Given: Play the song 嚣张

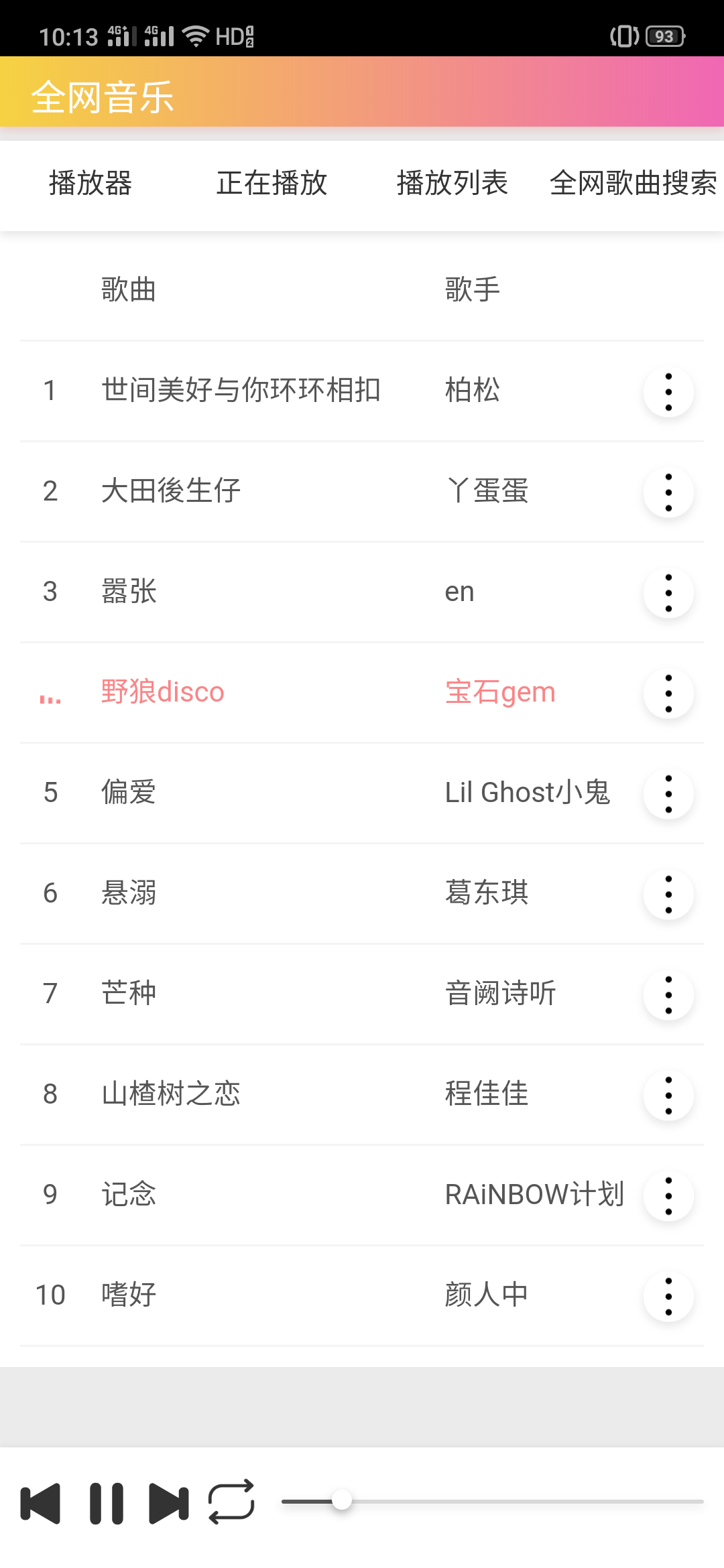Looking at the screenshot, I should (x=362, y=592).
